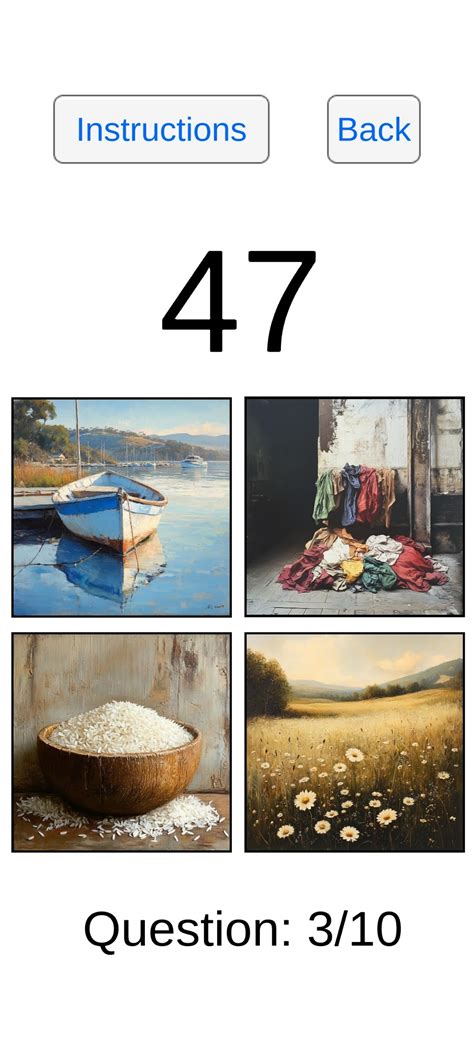474x1053 pixels.
Task: Pick the bowl of rice image
Action: (122, 742)
